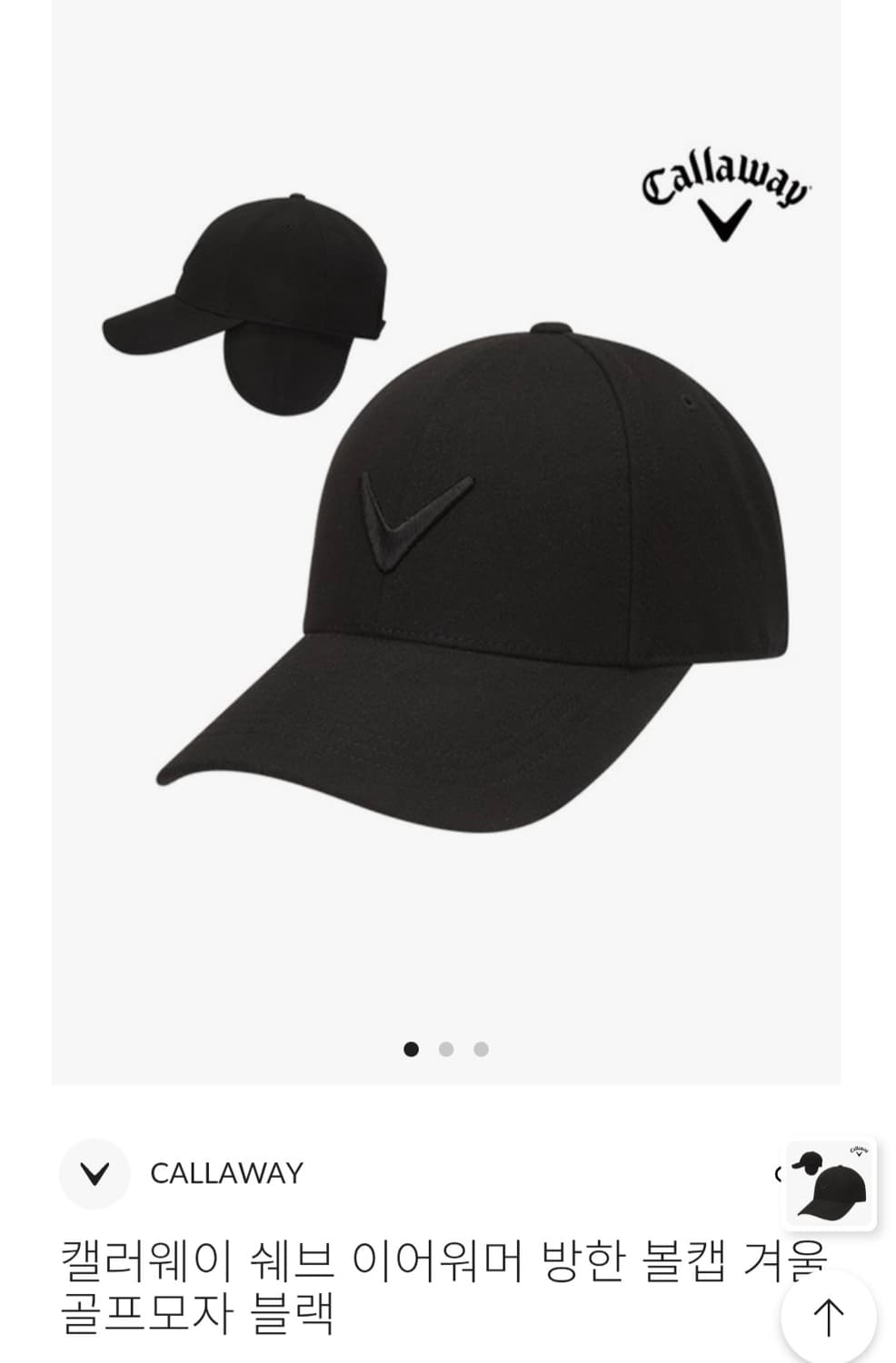Tap the scroll-to-top arrow button

(x=828, y=1317)
